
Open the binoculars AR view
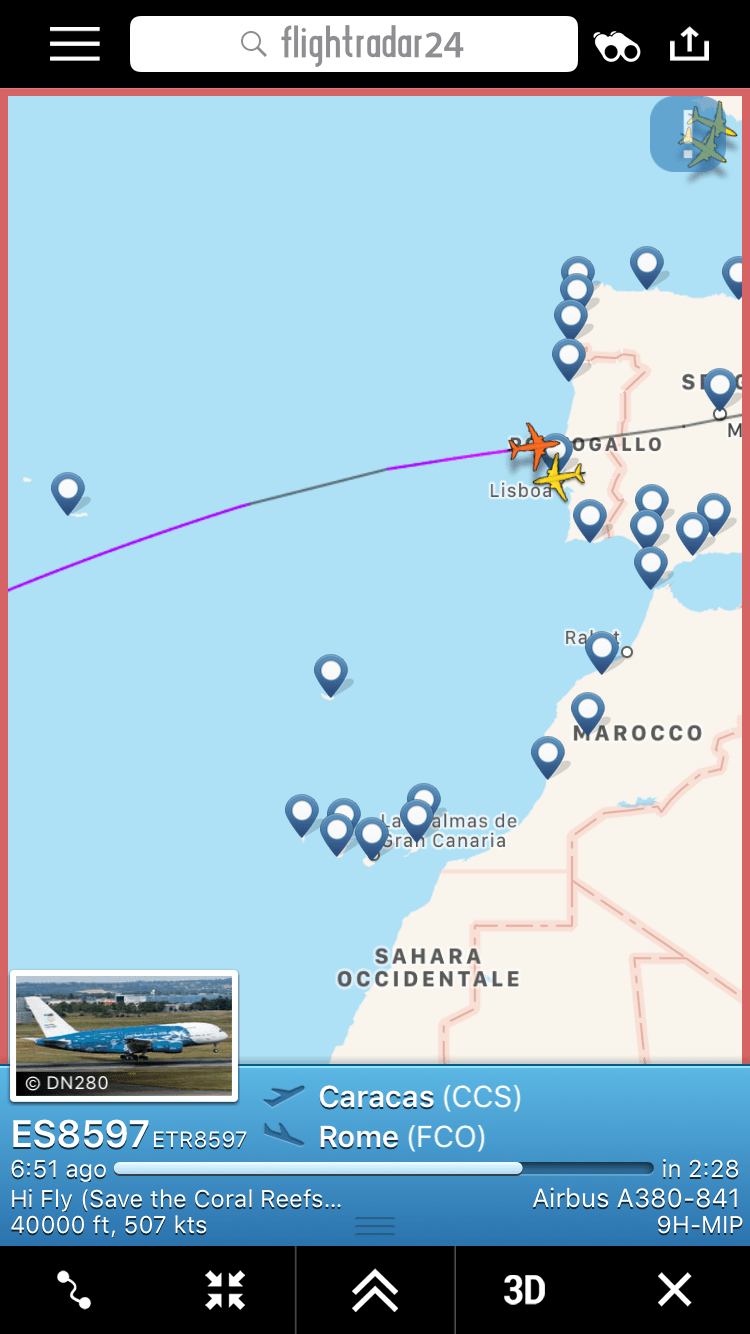(x=616, y=46)
